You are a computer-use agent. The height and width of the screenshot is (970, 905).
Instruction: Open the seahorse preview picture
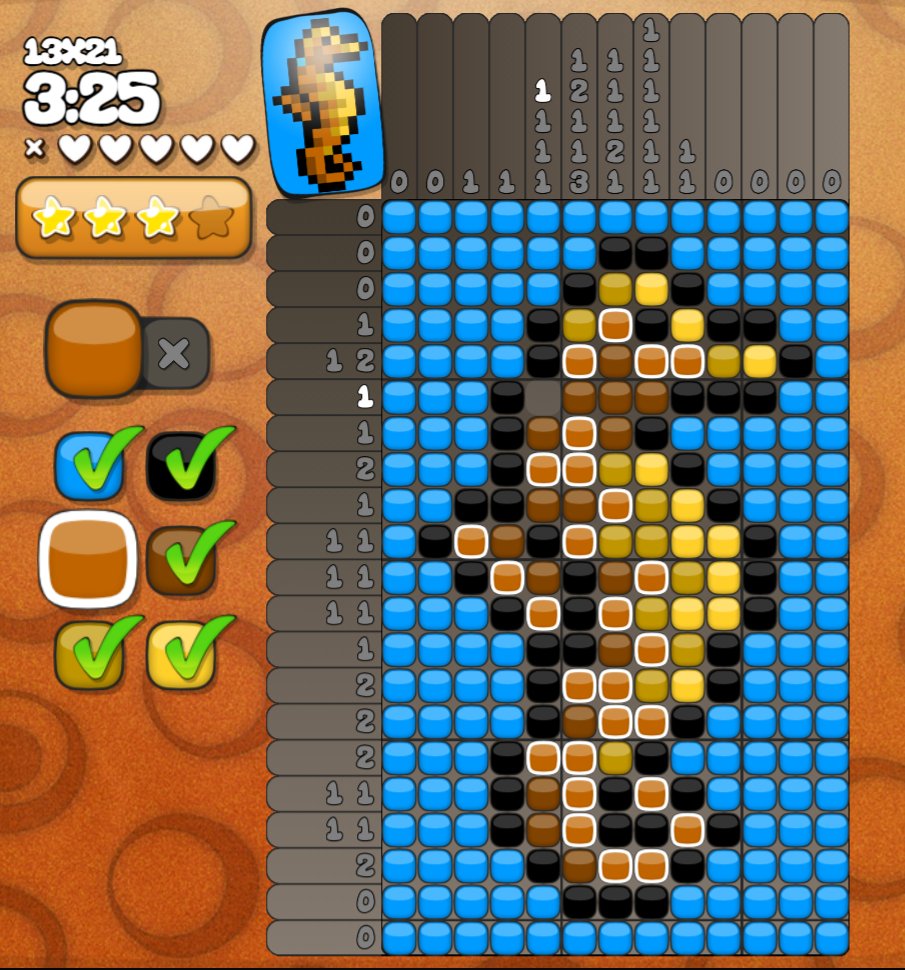[x=322, y=103]
